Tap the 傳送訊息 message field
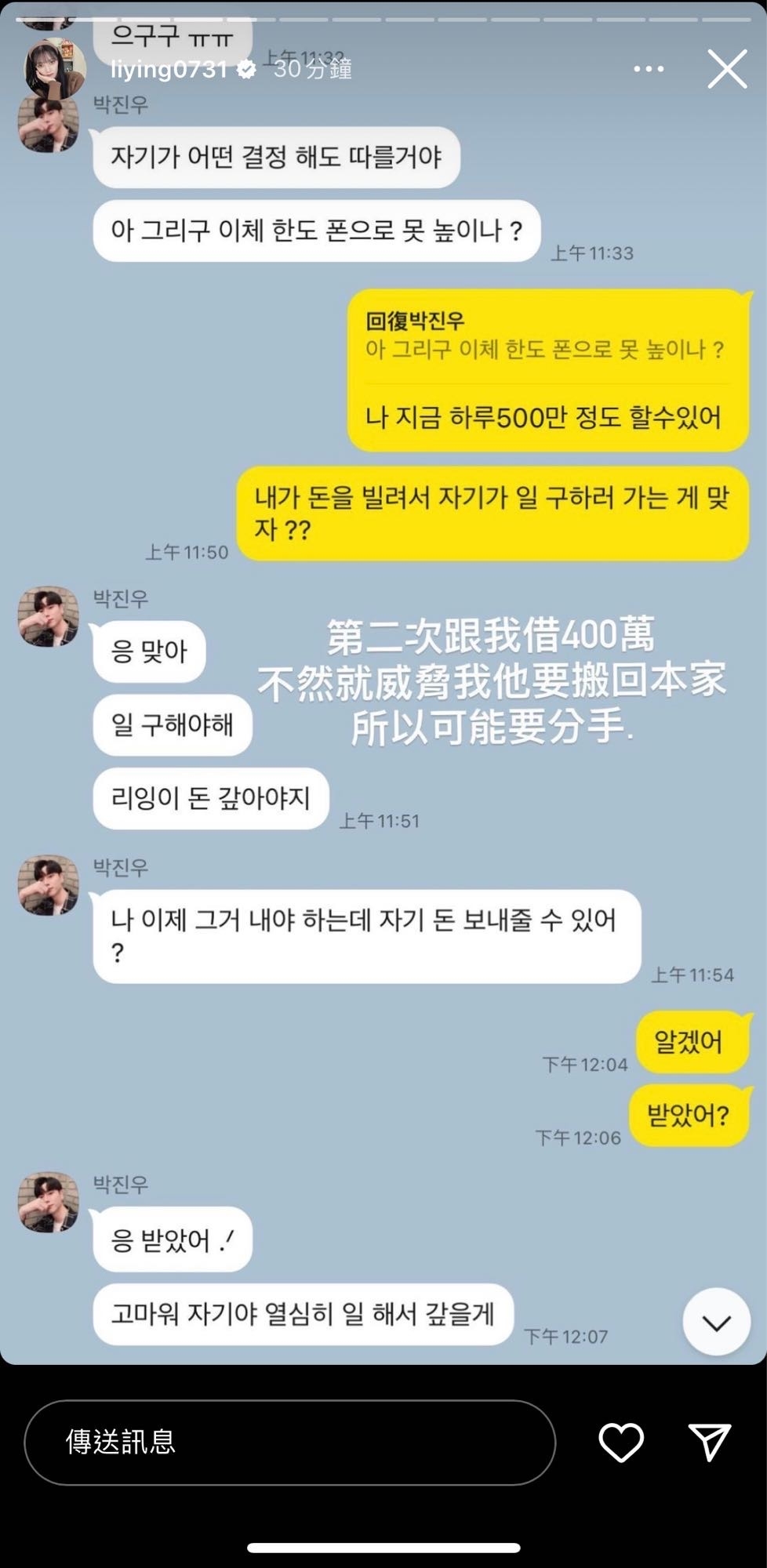Image resolution: width=767 pixels, height=1568 pixels. click(x=290, y=1443)
